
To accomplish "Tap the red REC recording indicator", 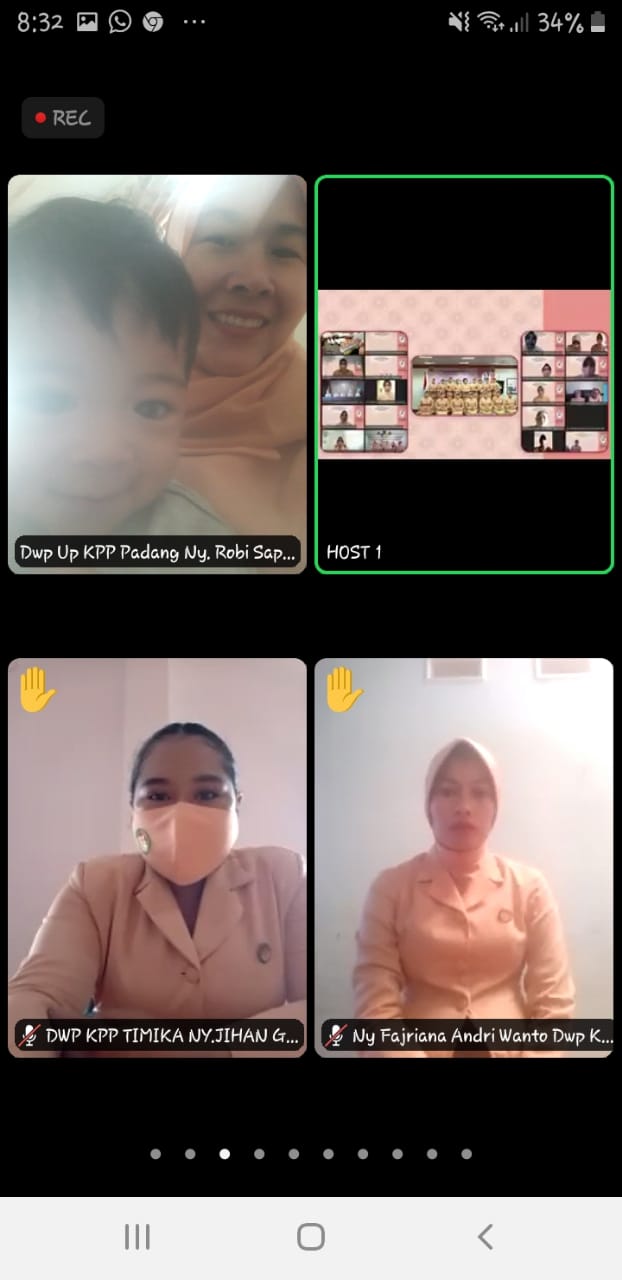I will click(63, 118).
